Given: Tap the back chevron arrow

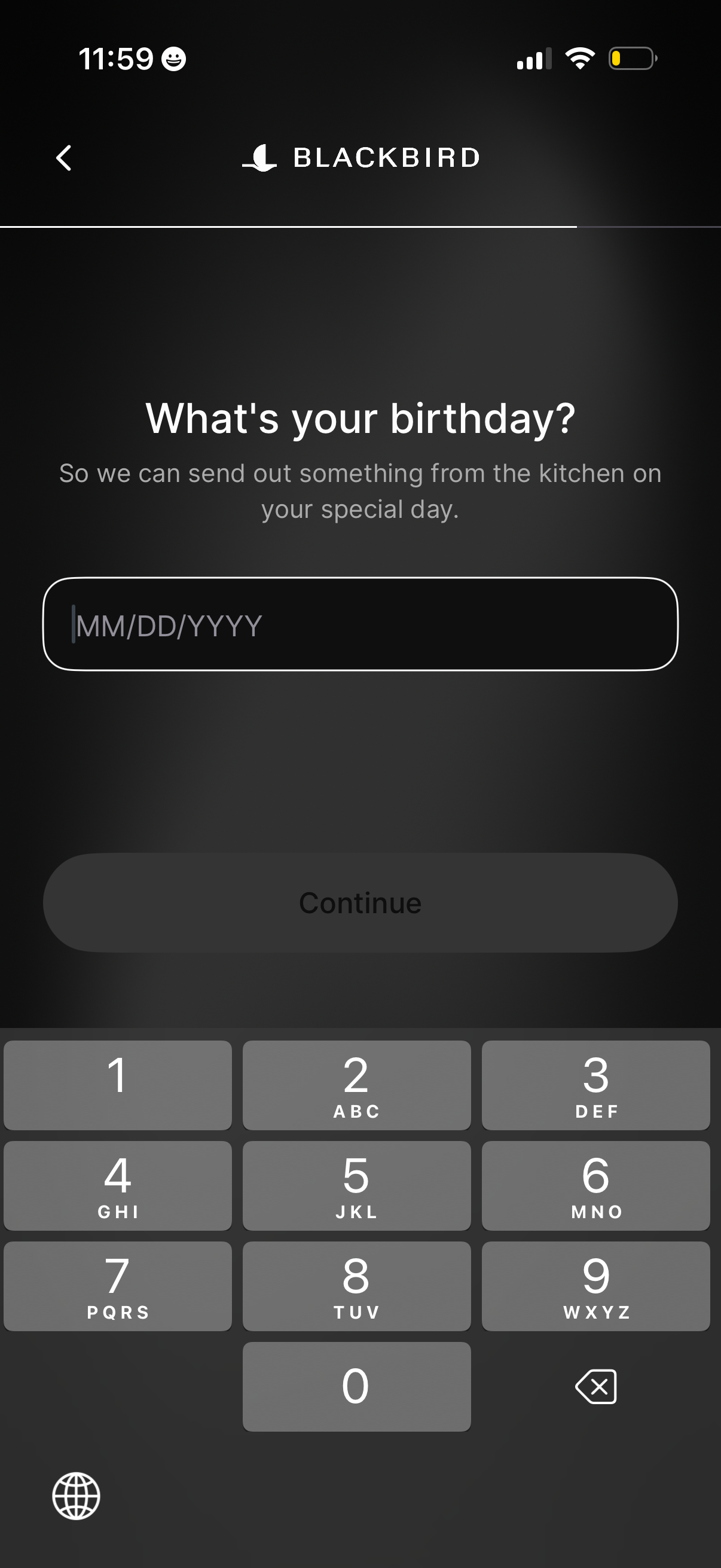Looking at the screenshot, I should (x=65, y=158).
